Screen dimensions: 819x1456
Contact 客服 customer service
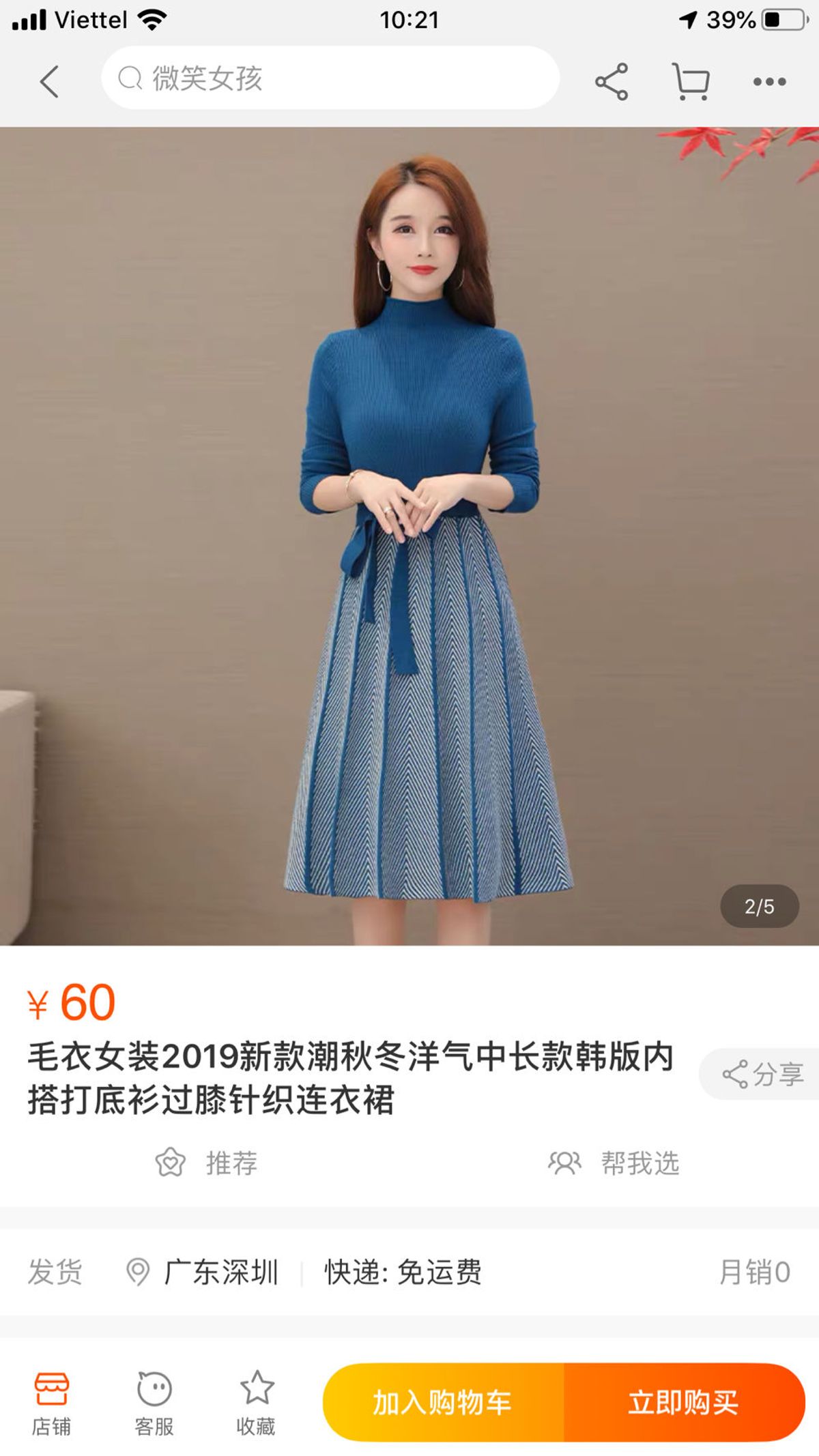click(154, 1404)
